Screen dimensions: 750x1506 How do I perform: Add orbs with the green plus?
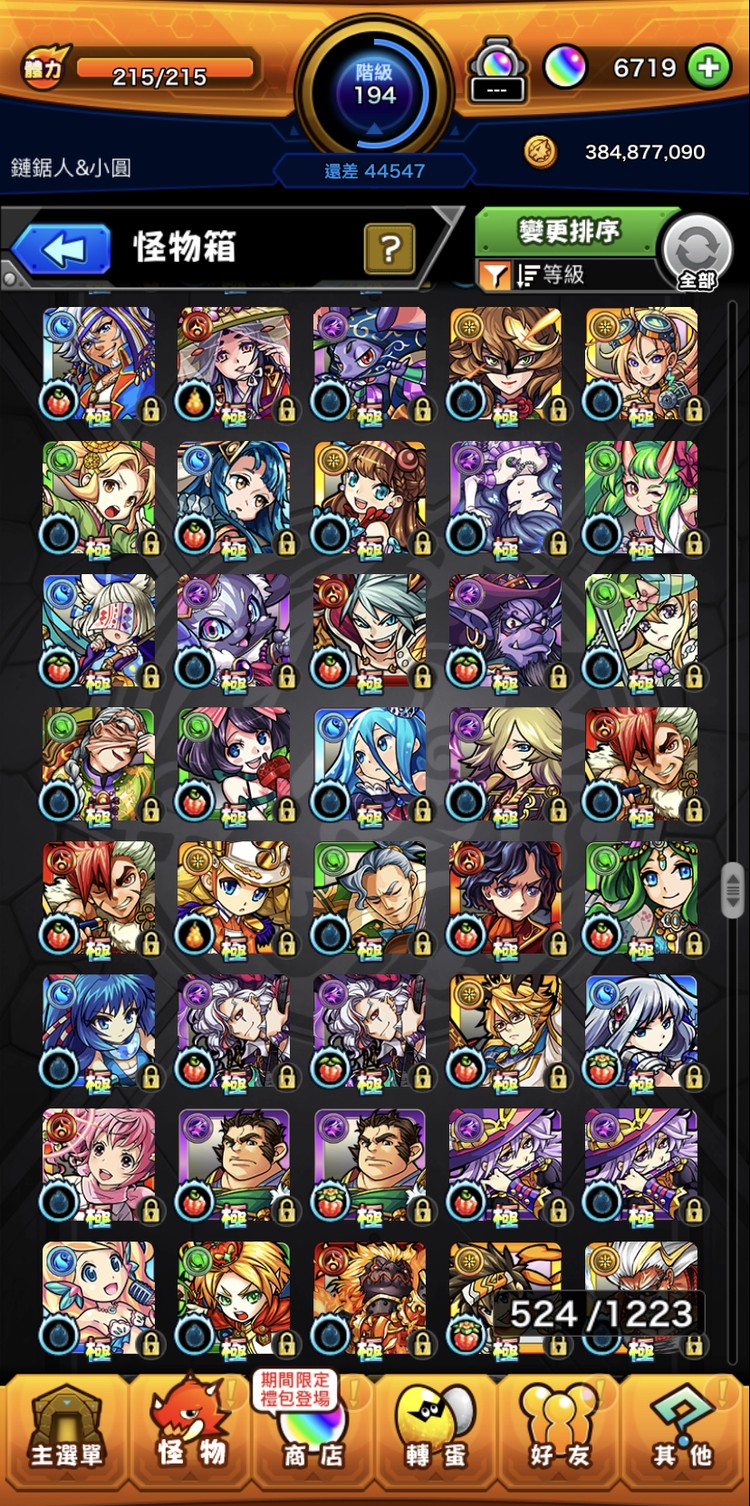[708, 68]
